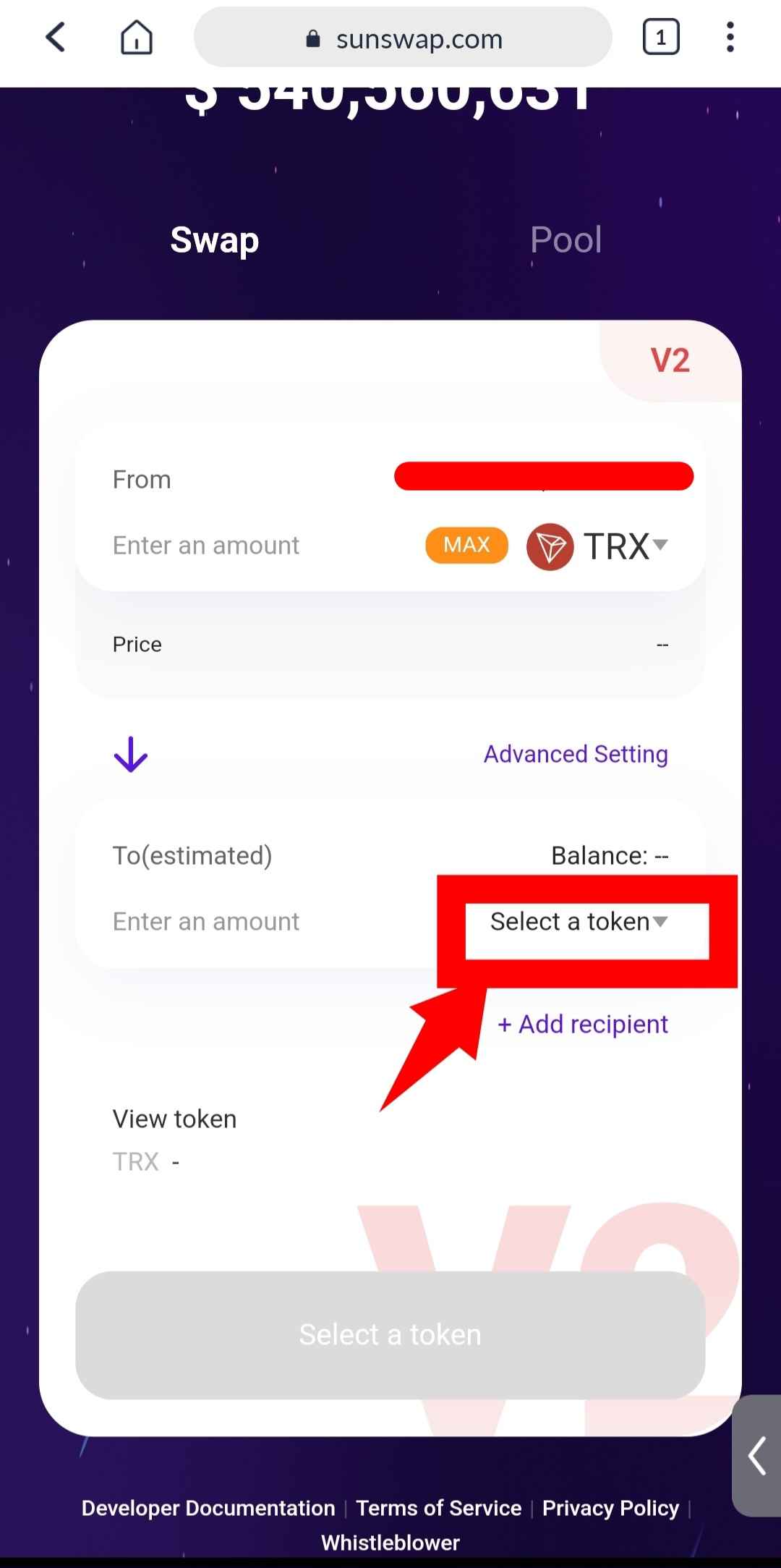Open the Privacy Policy link

click(611, 1508)
